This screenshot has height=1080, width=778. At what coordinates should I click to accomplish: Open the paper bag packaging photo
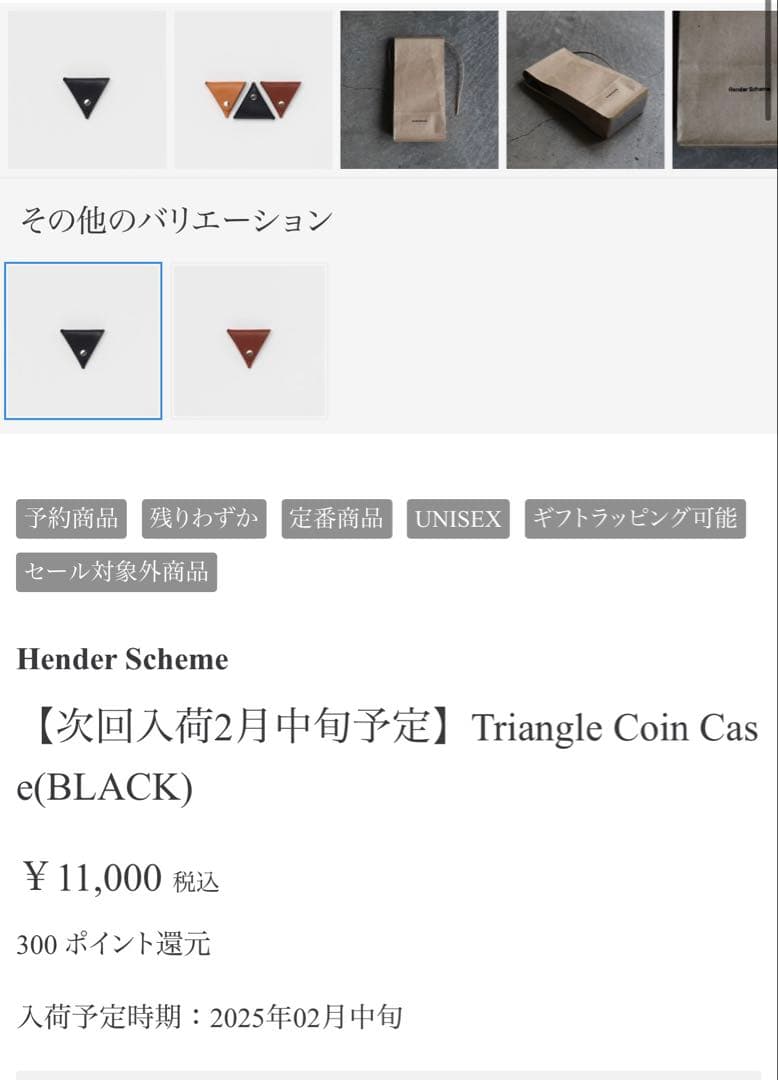(x=419, y=87)
